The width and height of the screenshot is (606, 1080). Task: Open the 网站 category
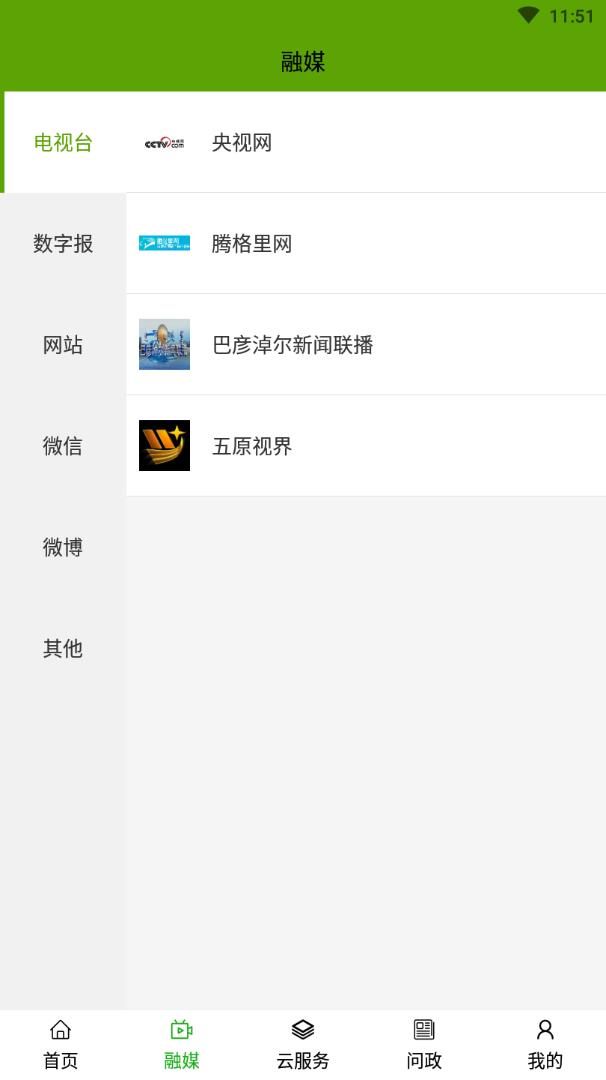click(63, 345)
